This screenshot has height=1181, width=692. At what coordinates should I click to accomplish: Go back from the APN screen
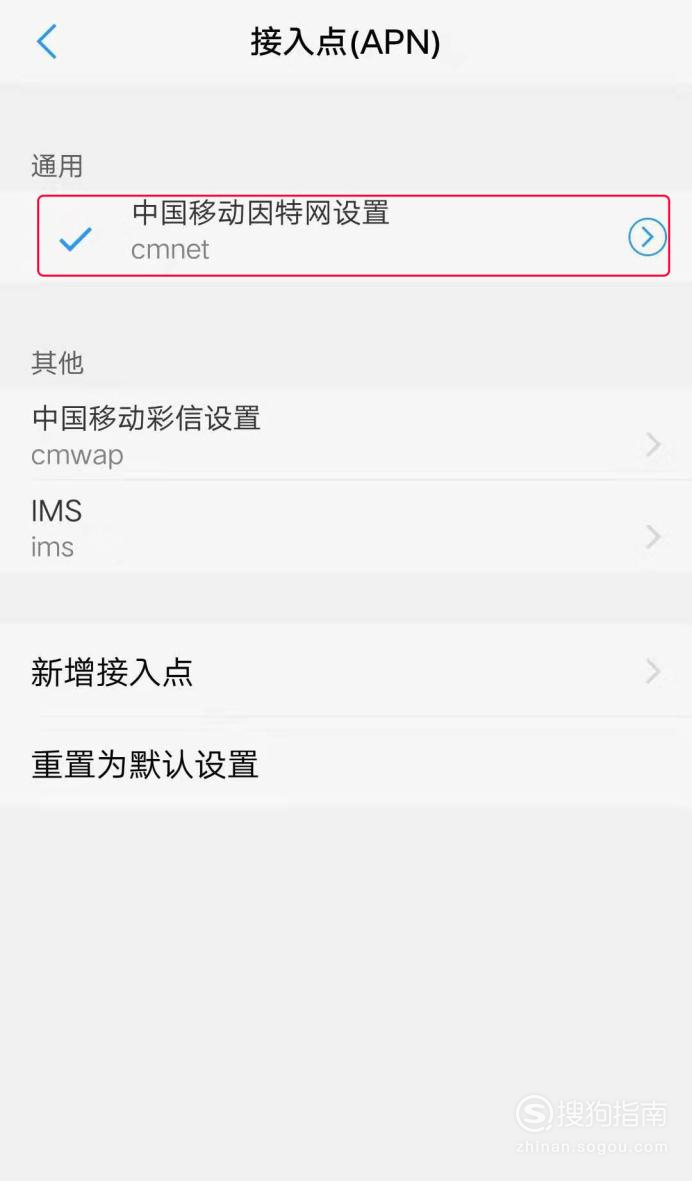47,41
